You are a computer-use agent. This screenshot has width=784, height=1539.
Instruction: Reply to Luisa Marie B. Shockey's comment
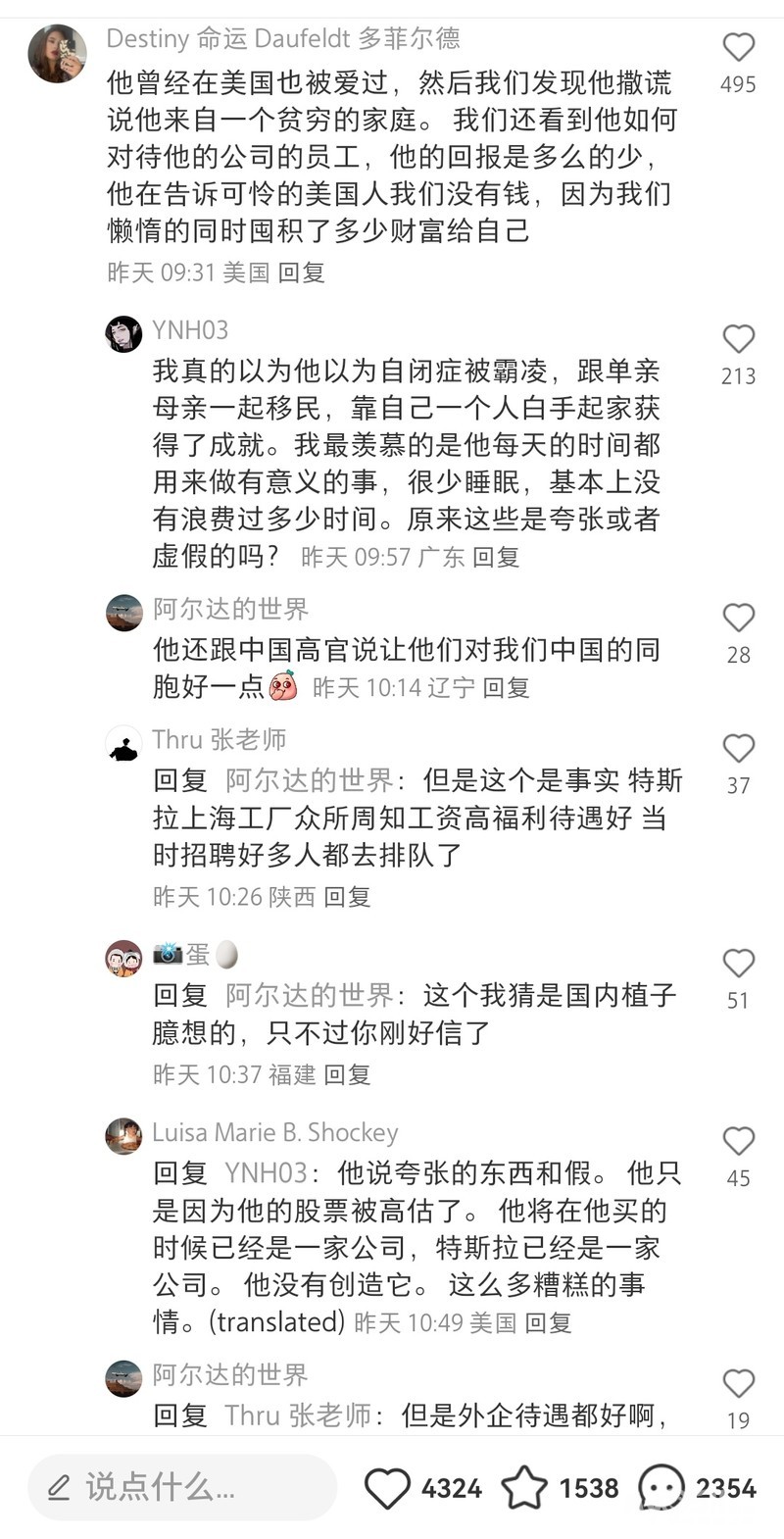[x=548, y=1322]
